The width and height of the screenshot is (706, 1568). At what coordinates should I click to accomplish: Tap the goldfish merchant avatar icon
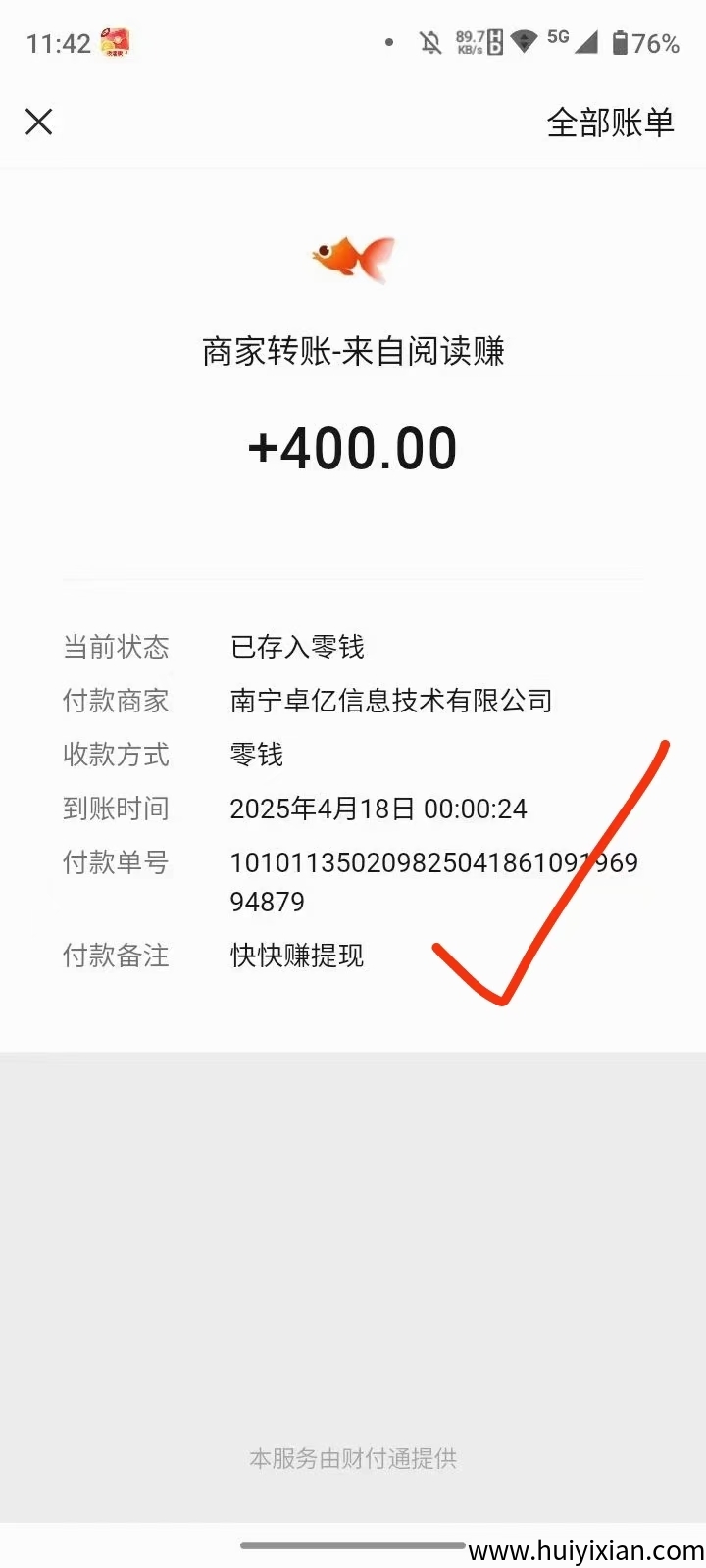tap(353, 257)
